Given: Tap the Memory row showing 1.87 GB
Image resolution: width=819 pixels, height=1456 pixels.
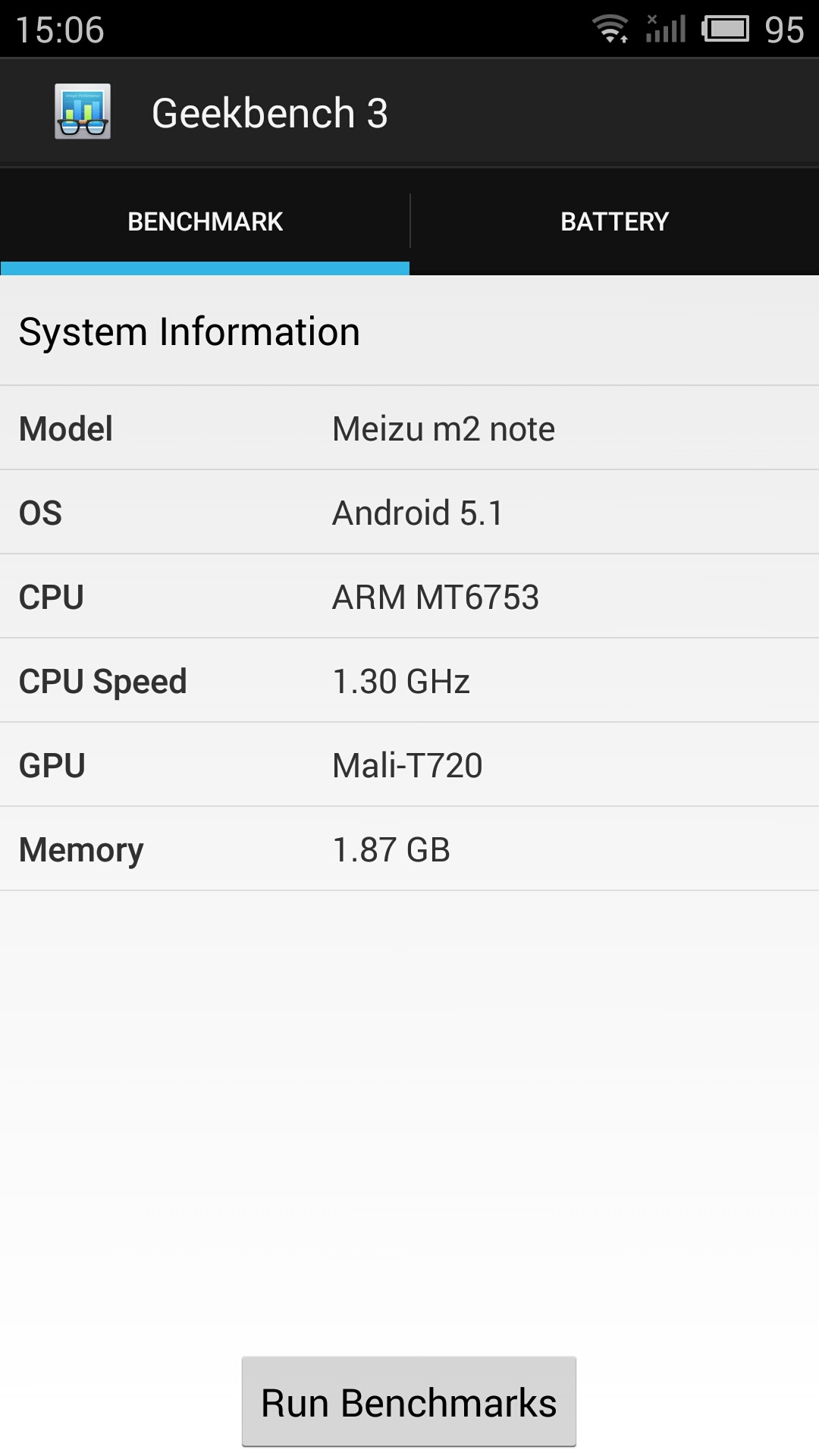Looking at the screenshot, I should (409, 849).
